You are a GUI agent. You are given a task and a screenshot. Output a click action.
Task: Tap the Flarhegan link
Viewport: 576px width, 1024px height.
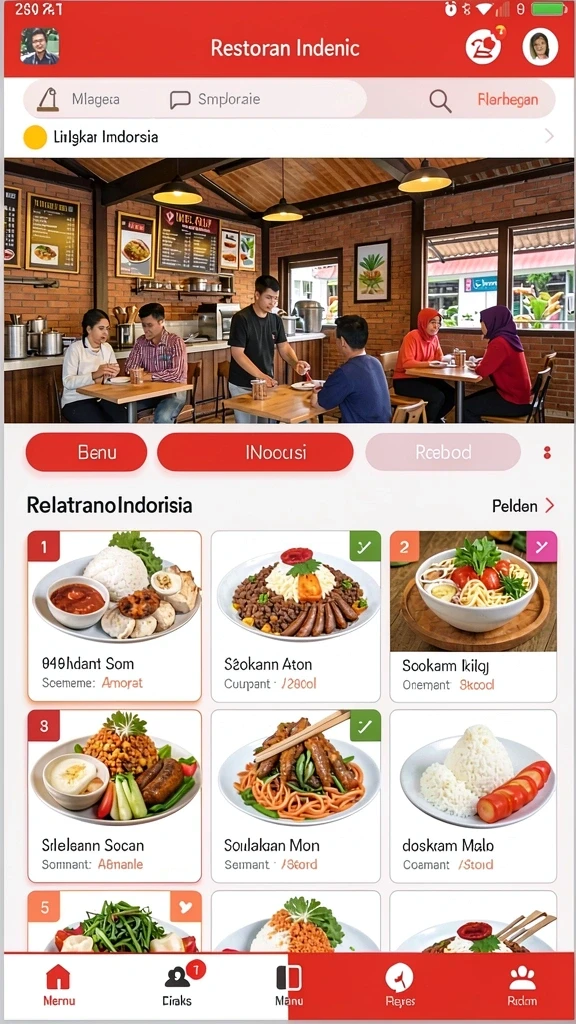508,100
